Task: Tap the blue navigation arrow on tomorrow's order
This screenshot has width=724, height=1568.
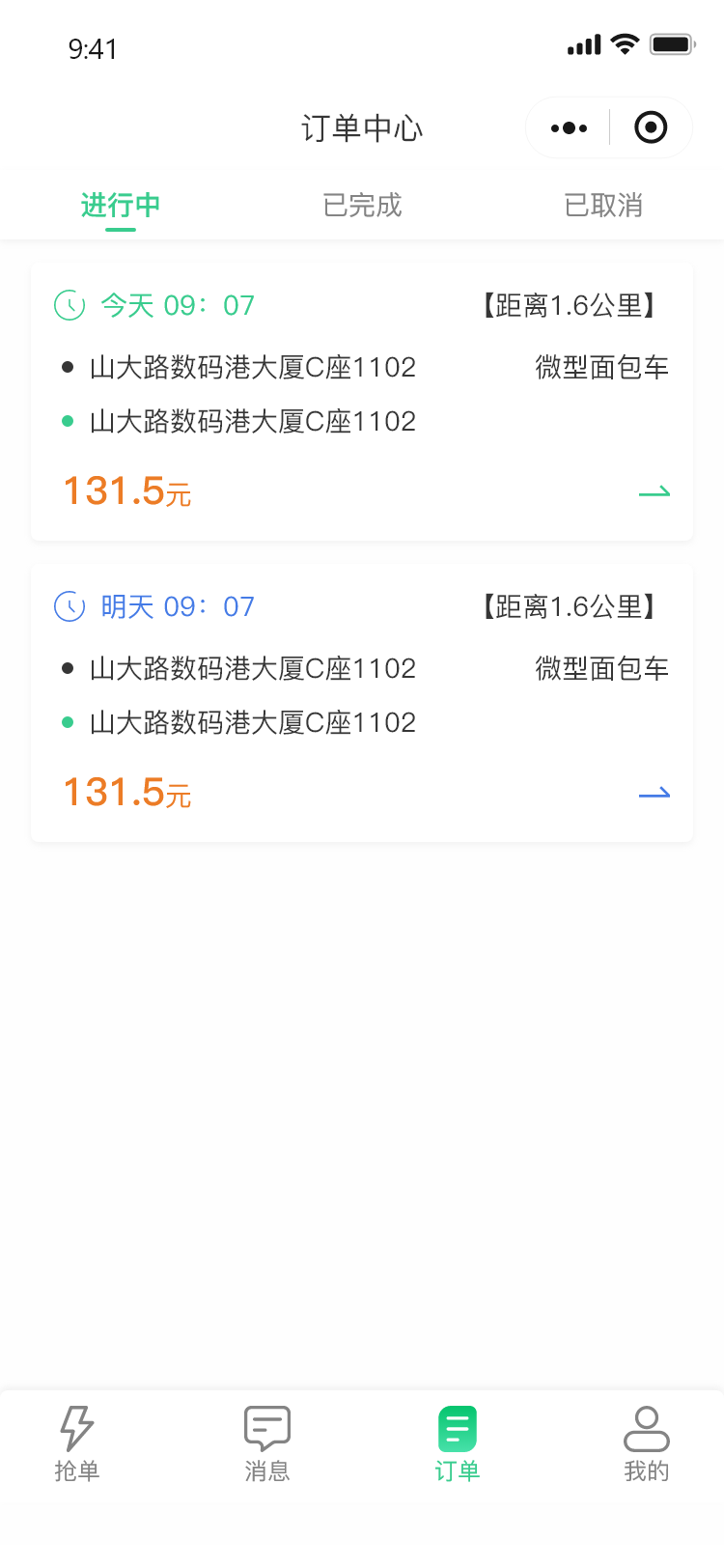Action: (x=654, y=793)
